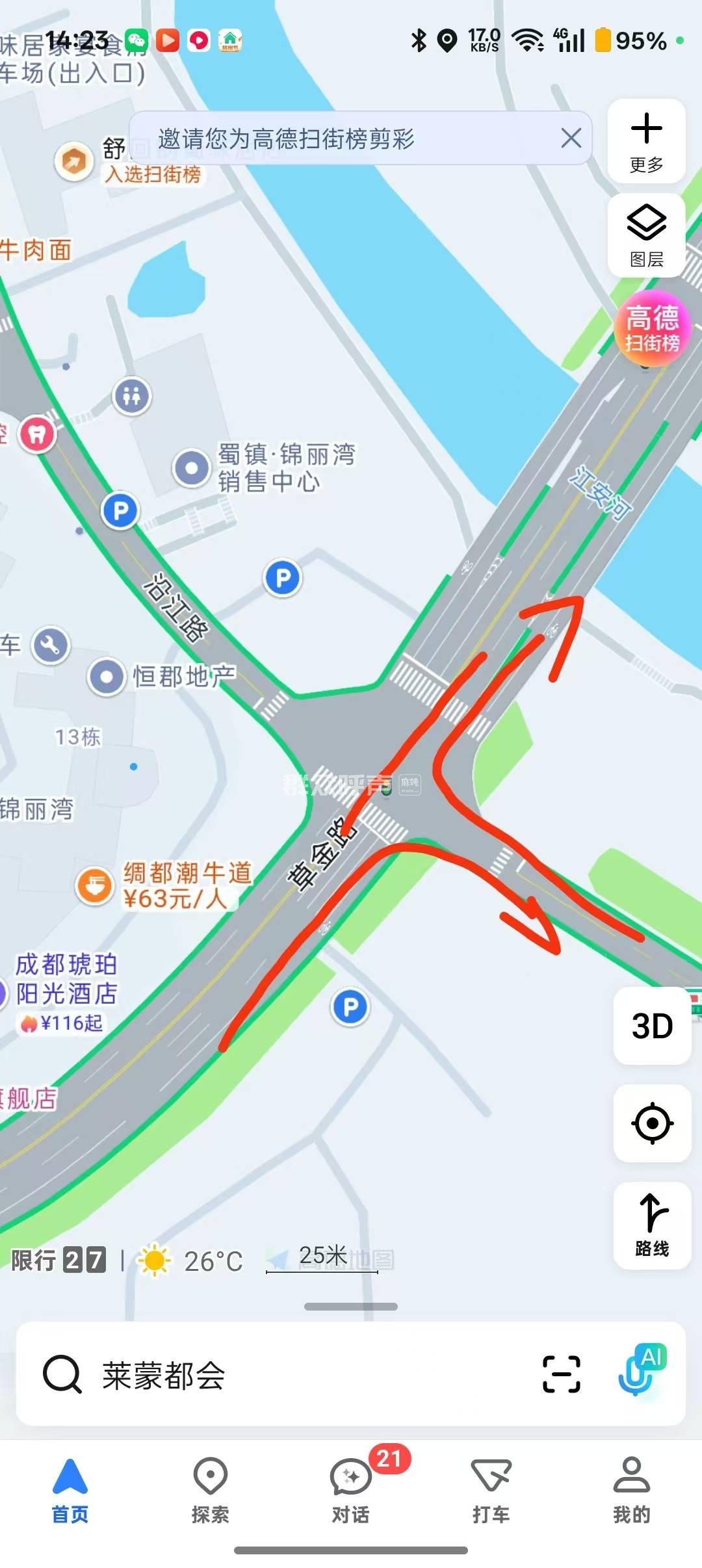Open the 路线 route planner

coord(652,1225)
